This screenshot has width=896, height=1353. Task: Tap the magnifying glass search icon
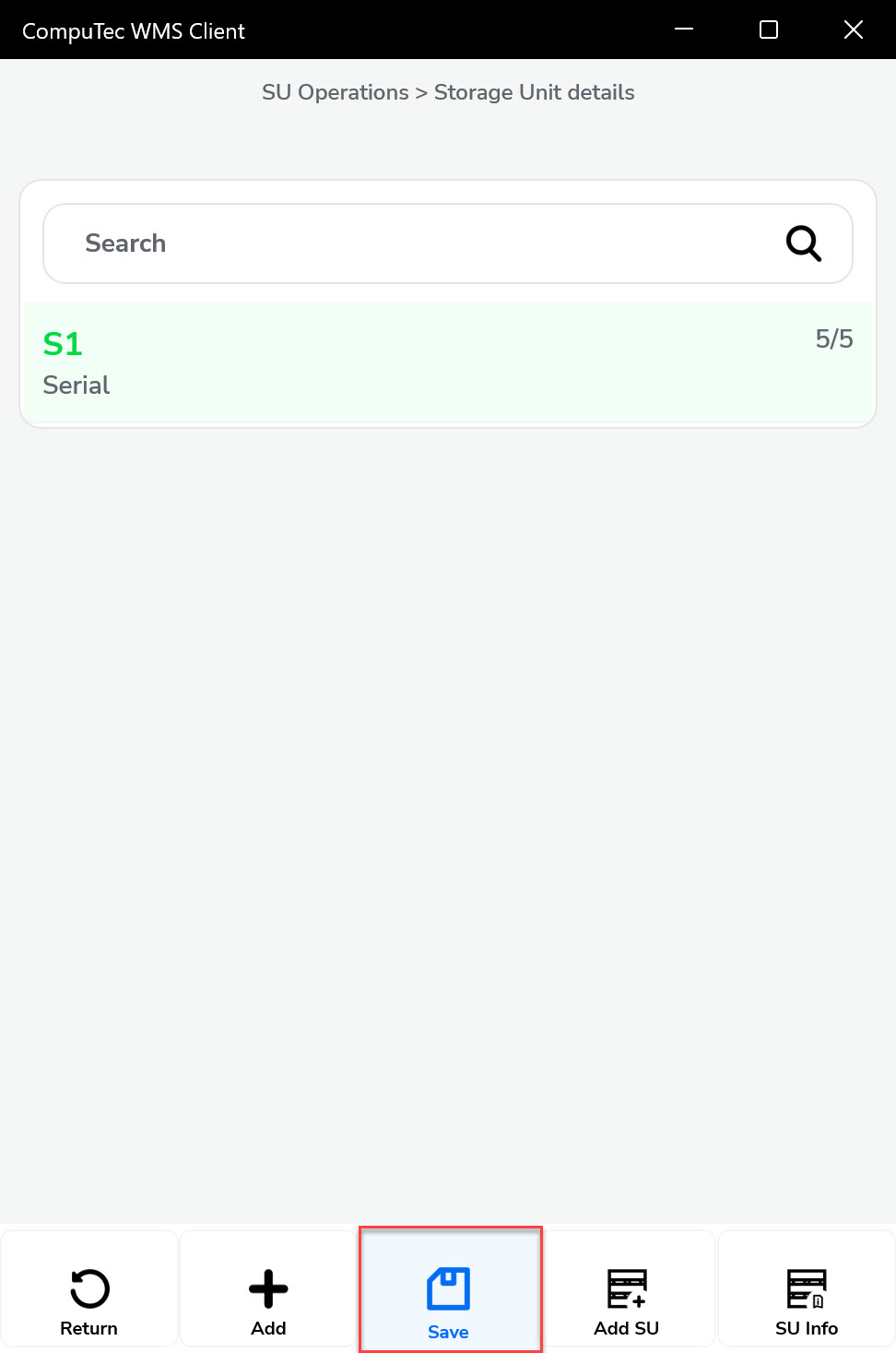[803, 243]
